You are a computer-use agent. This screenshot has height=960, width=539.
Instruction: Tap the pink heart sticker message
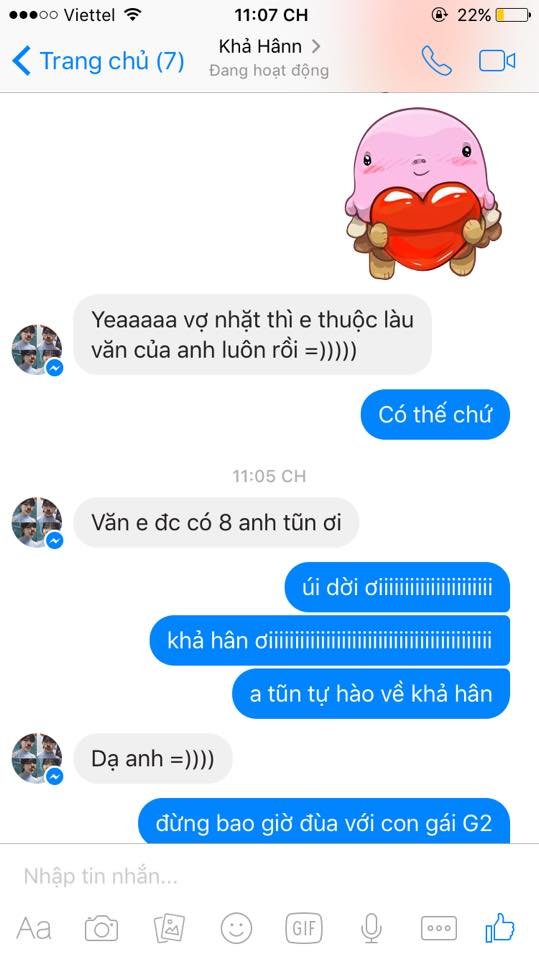(423, 193)
